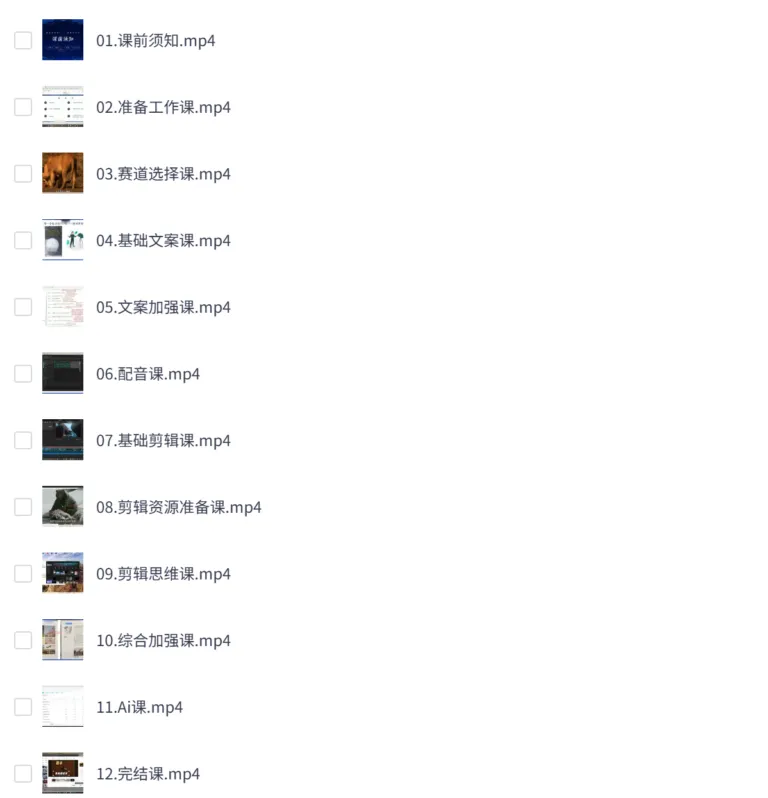Open the 10.综合加强课.mp4 file

163,641
